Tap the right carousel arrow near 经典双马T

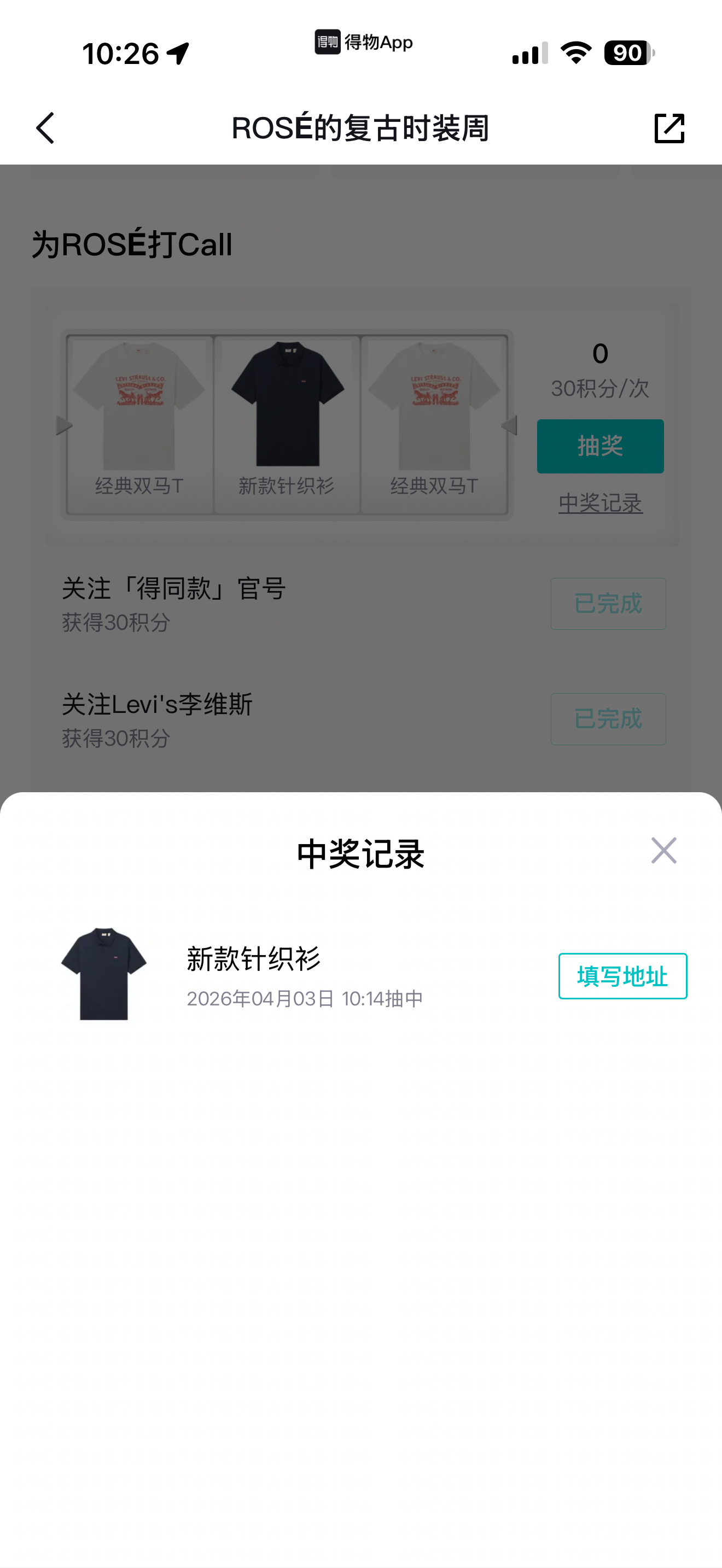(x=509, y=425)
